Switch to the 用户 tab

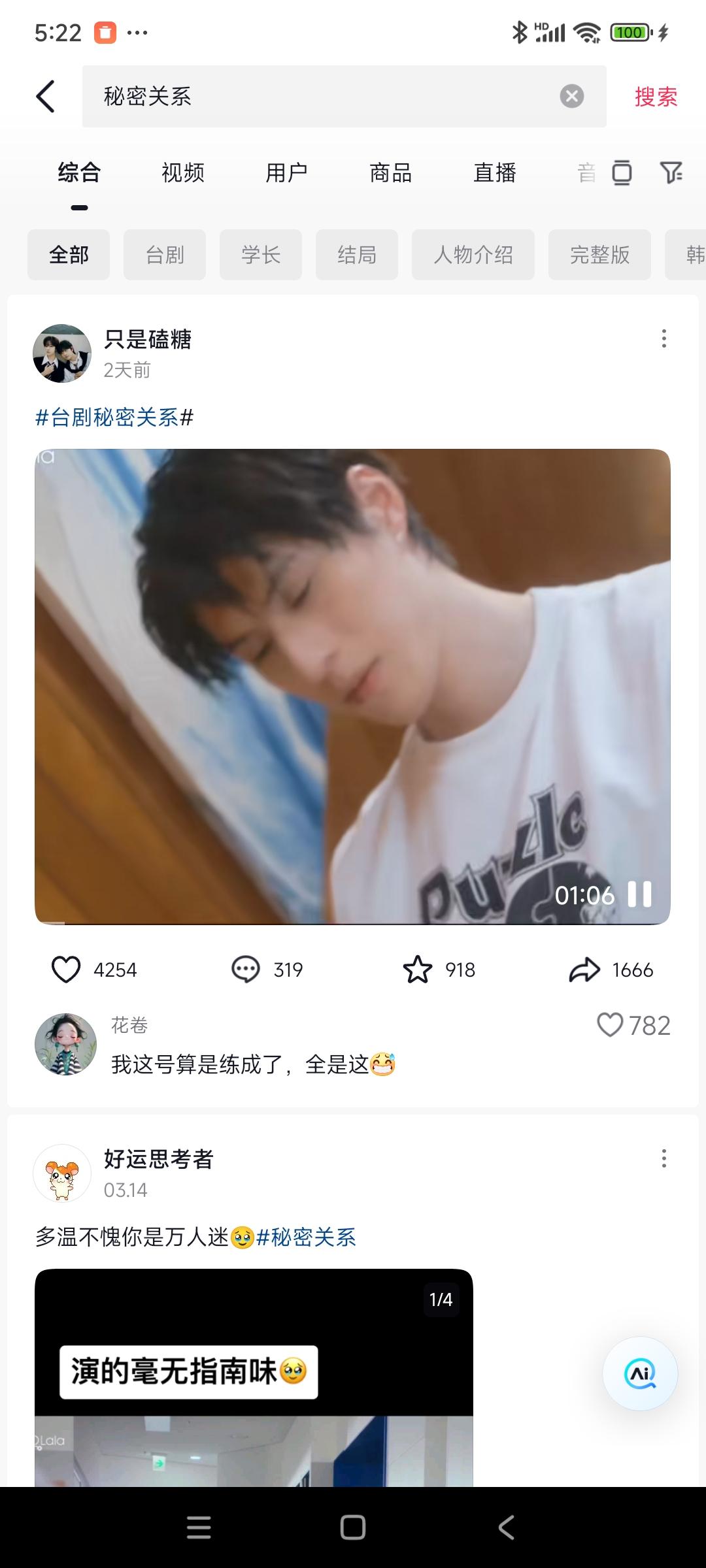pos(286,173)
